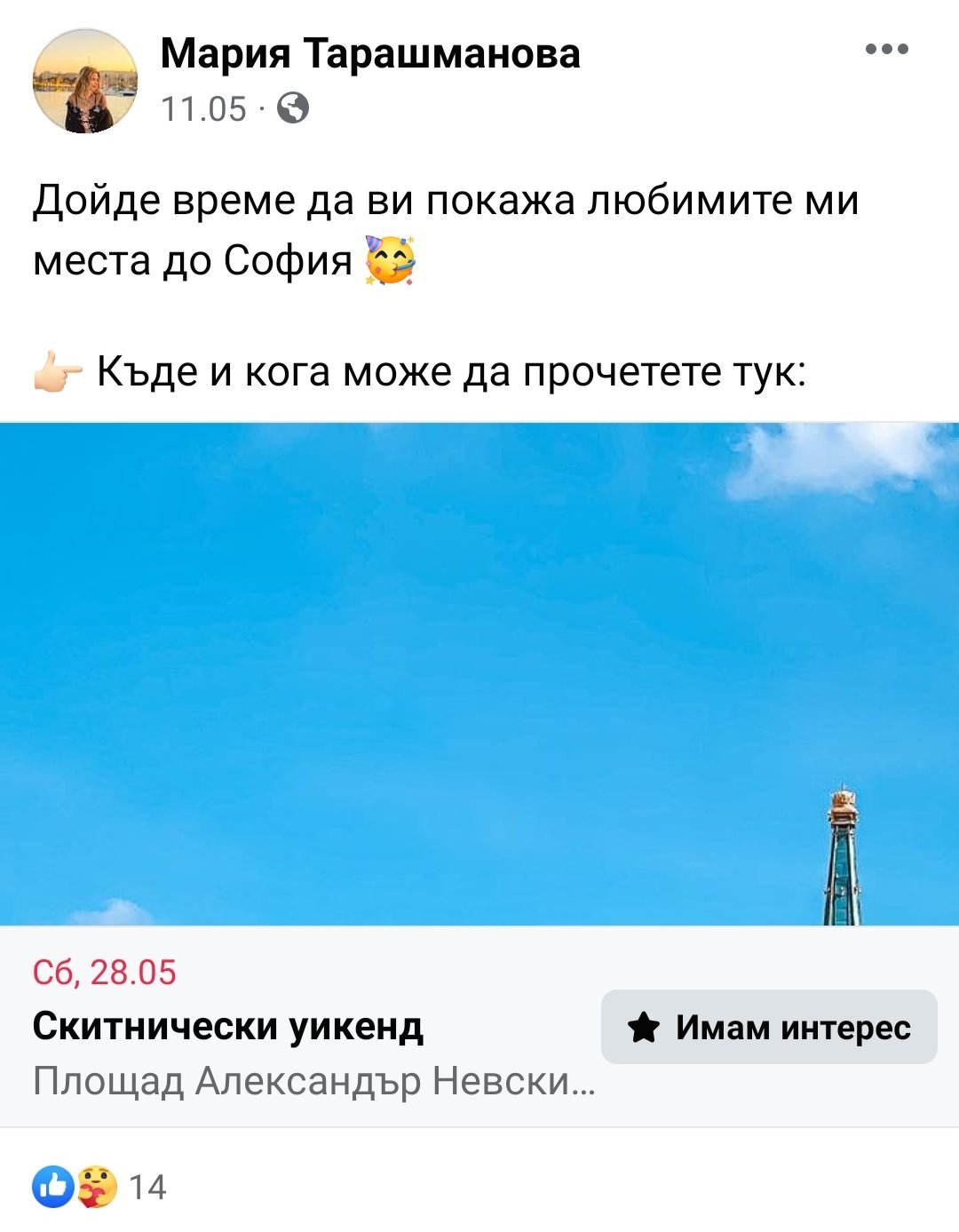Open the post's three-dot options menu
959x1232 pixels.
pyautogui.click(x=886, y=50)
